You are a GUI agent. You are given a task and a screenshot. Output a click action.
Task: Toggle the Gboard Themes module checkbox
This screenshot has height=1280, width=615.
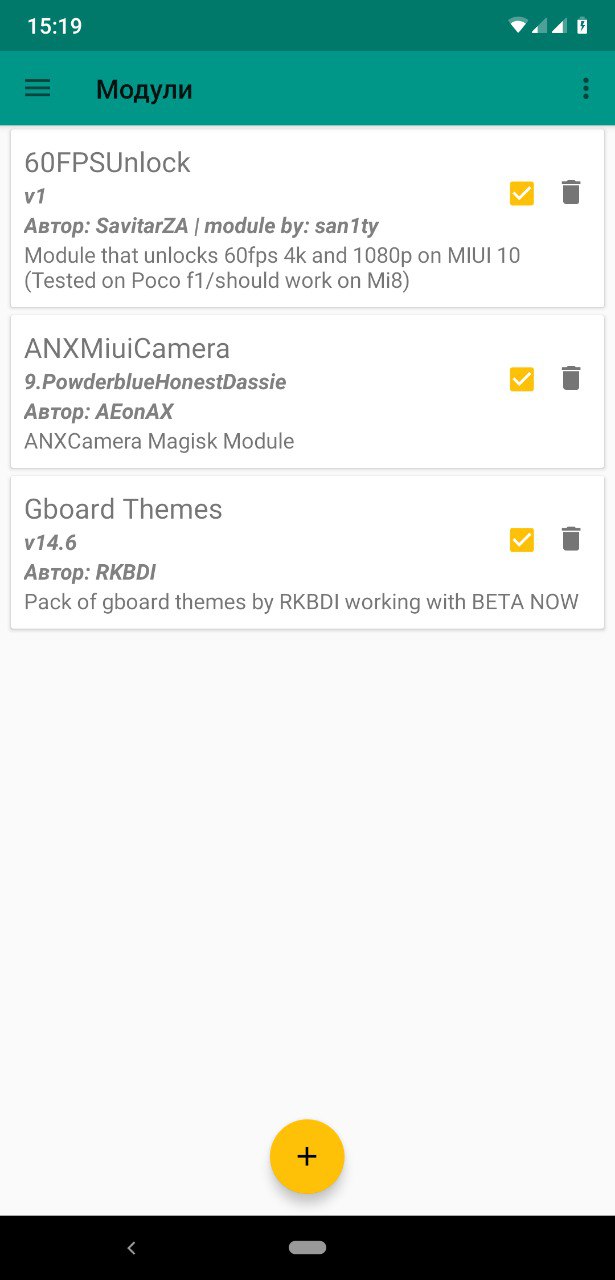[522, 540]
